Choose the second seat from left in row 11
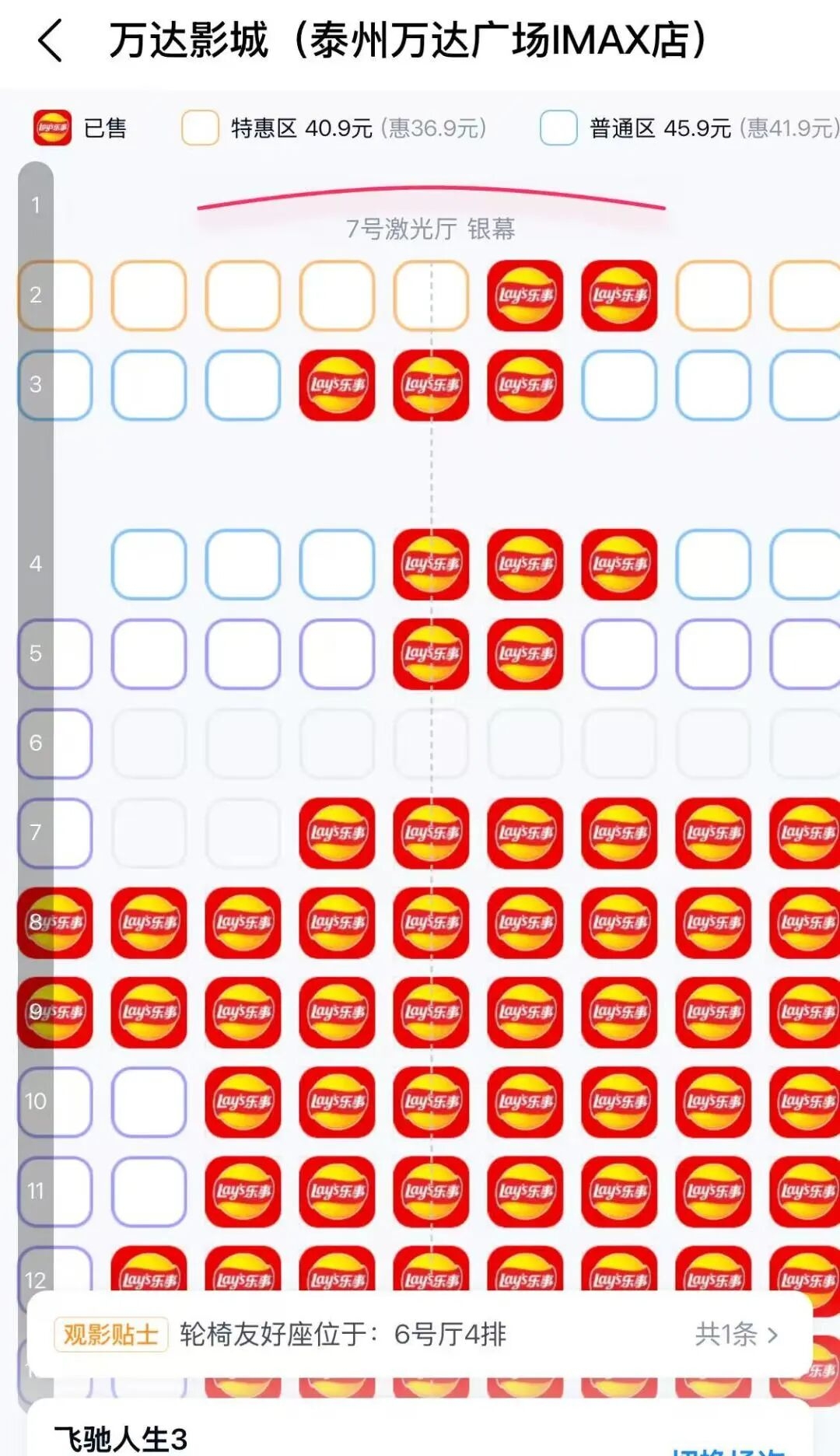Image resolution: width=840 pixels, height=1456 pixels. [x=149, y=1191]
